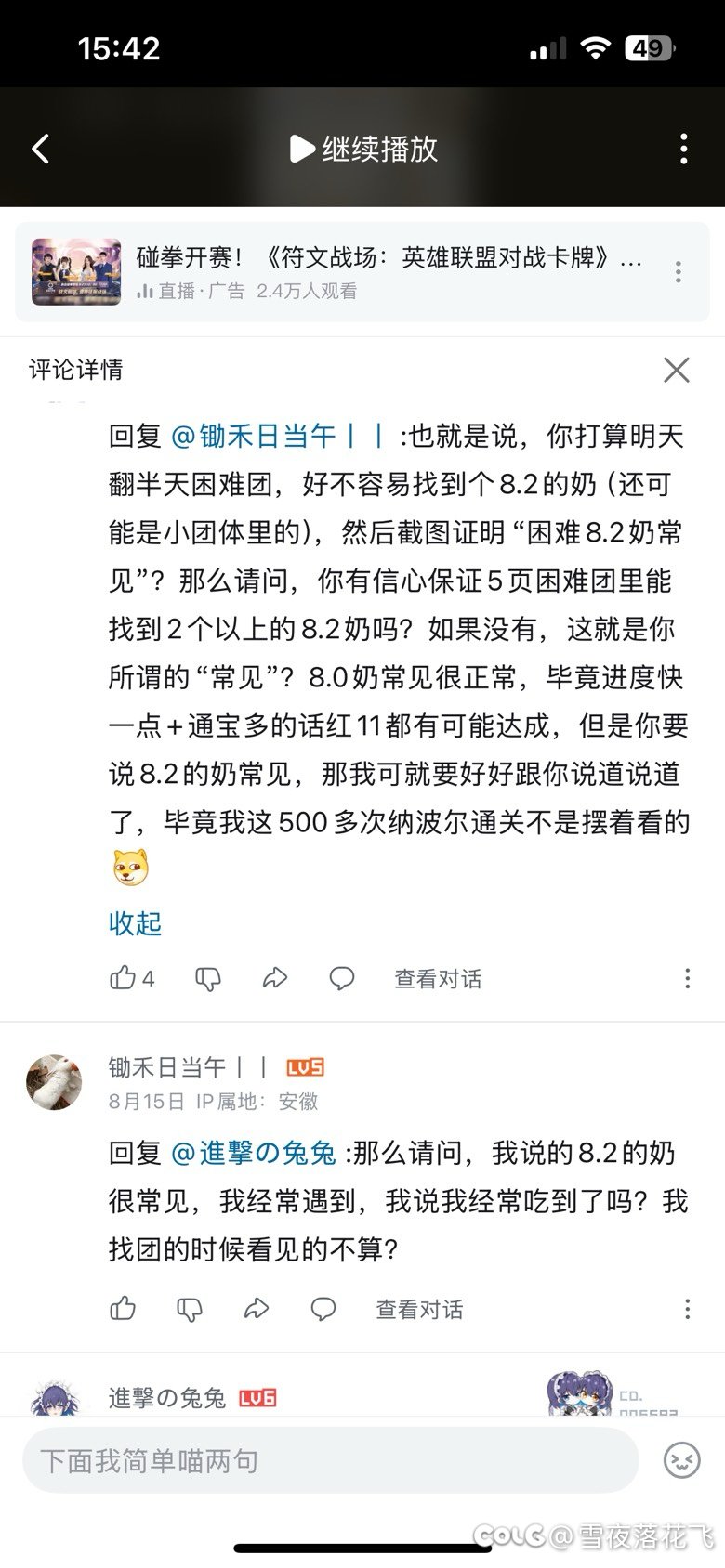This screenshot has height=1568, width=725.
Task: Tap 继续播放 to resume the video
Action: pos(363,149)
